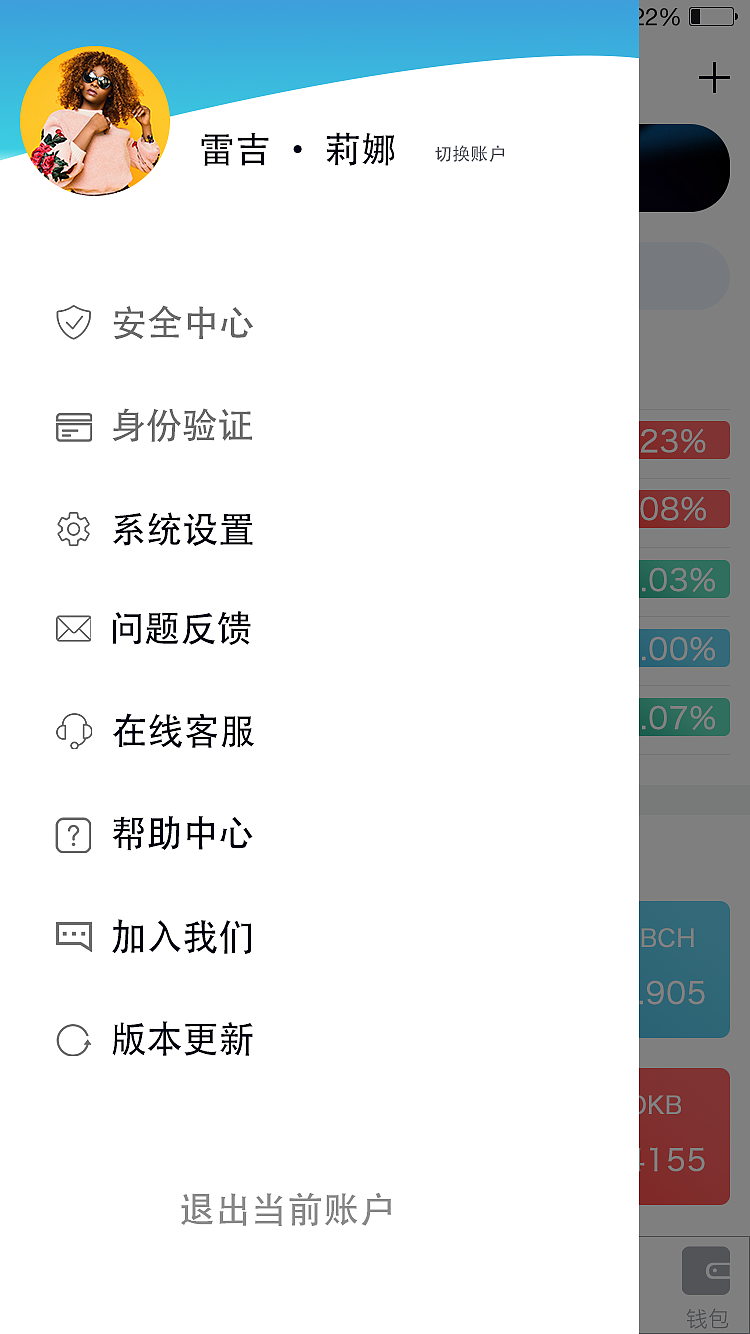
Task: Tap the plus icon in the top corner
Action: tap(714, 78)
